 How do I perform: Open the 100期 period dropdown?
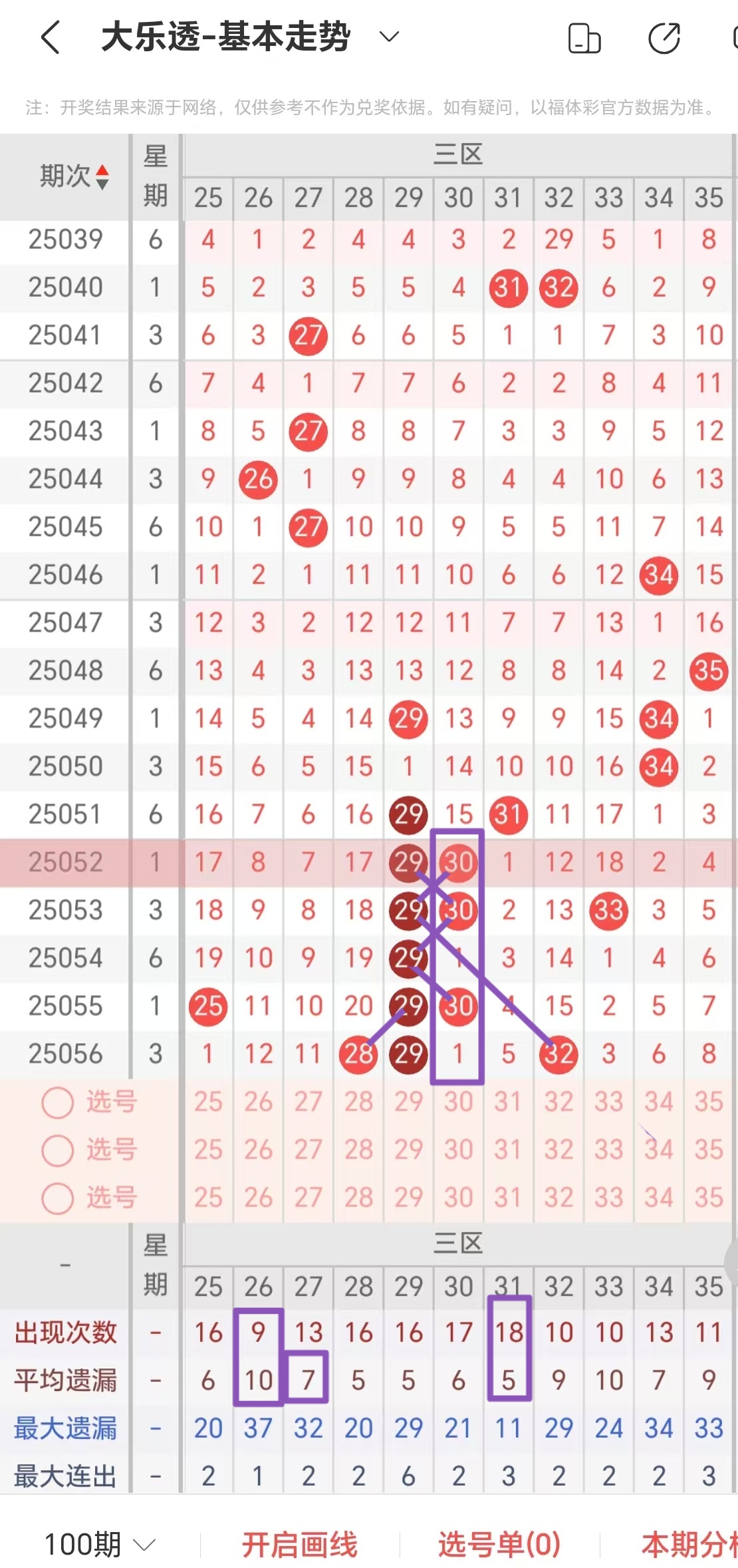pos(100,1544)
